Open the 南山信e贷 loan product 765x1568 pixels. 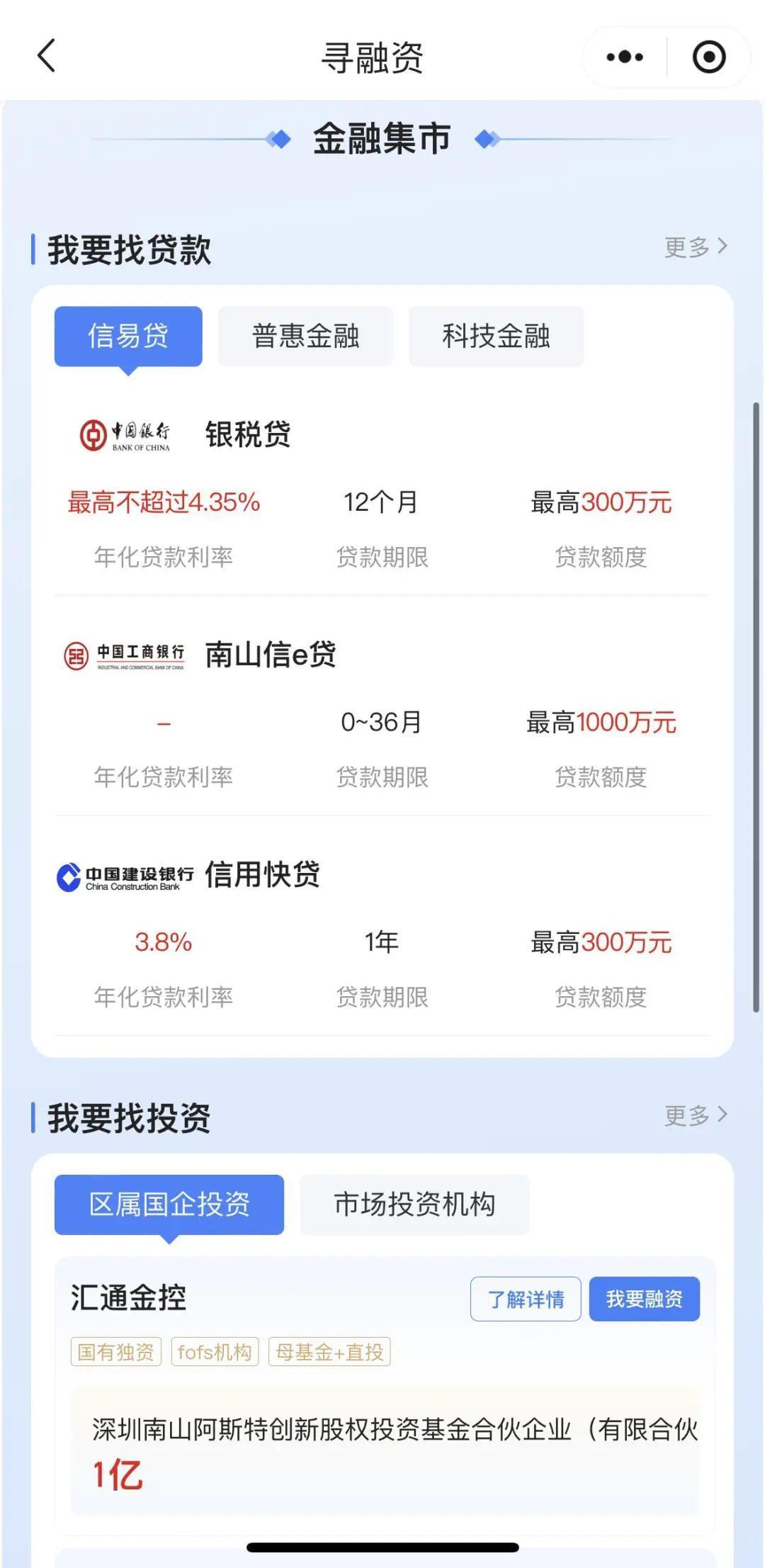(270, 655)
